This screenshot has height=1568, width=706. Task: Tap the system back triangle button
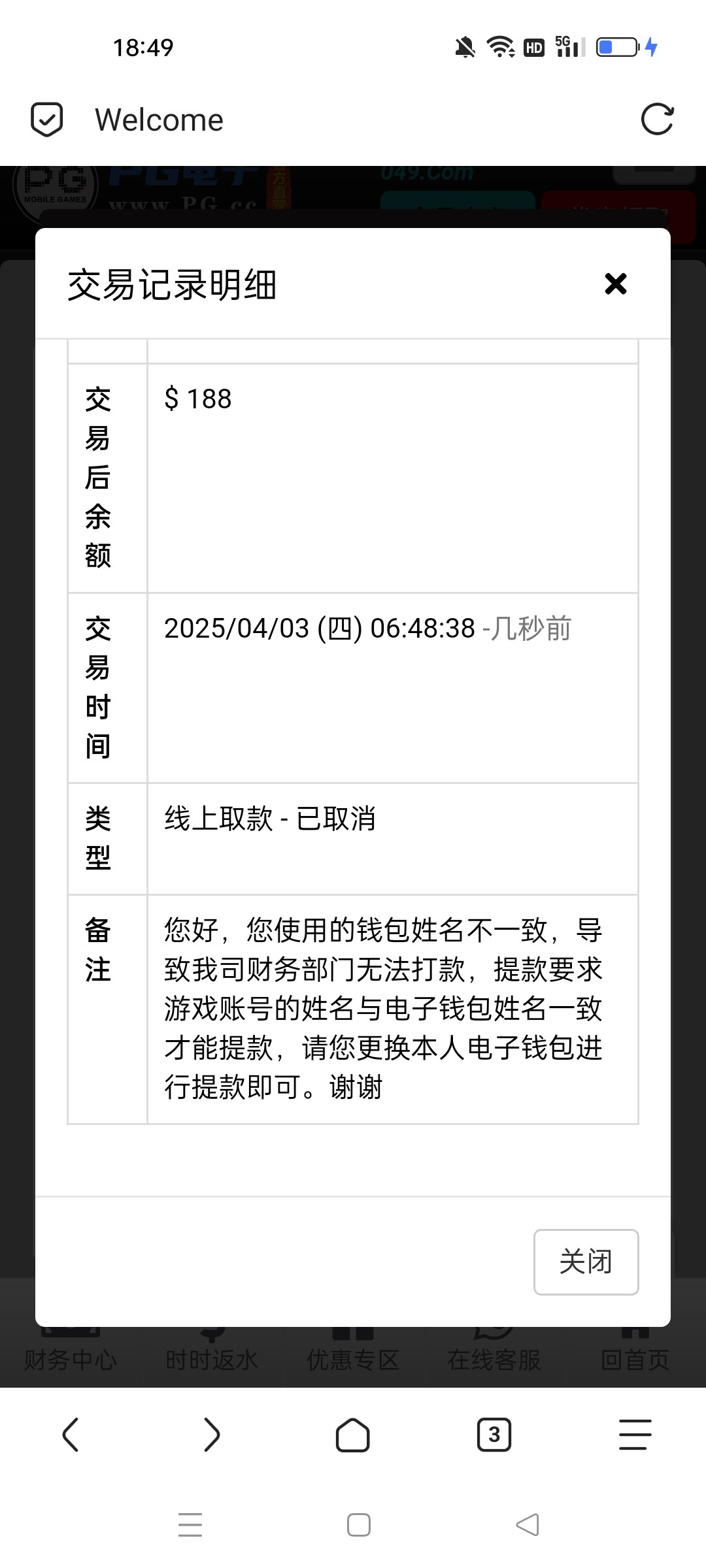(x=528, y=1525)
